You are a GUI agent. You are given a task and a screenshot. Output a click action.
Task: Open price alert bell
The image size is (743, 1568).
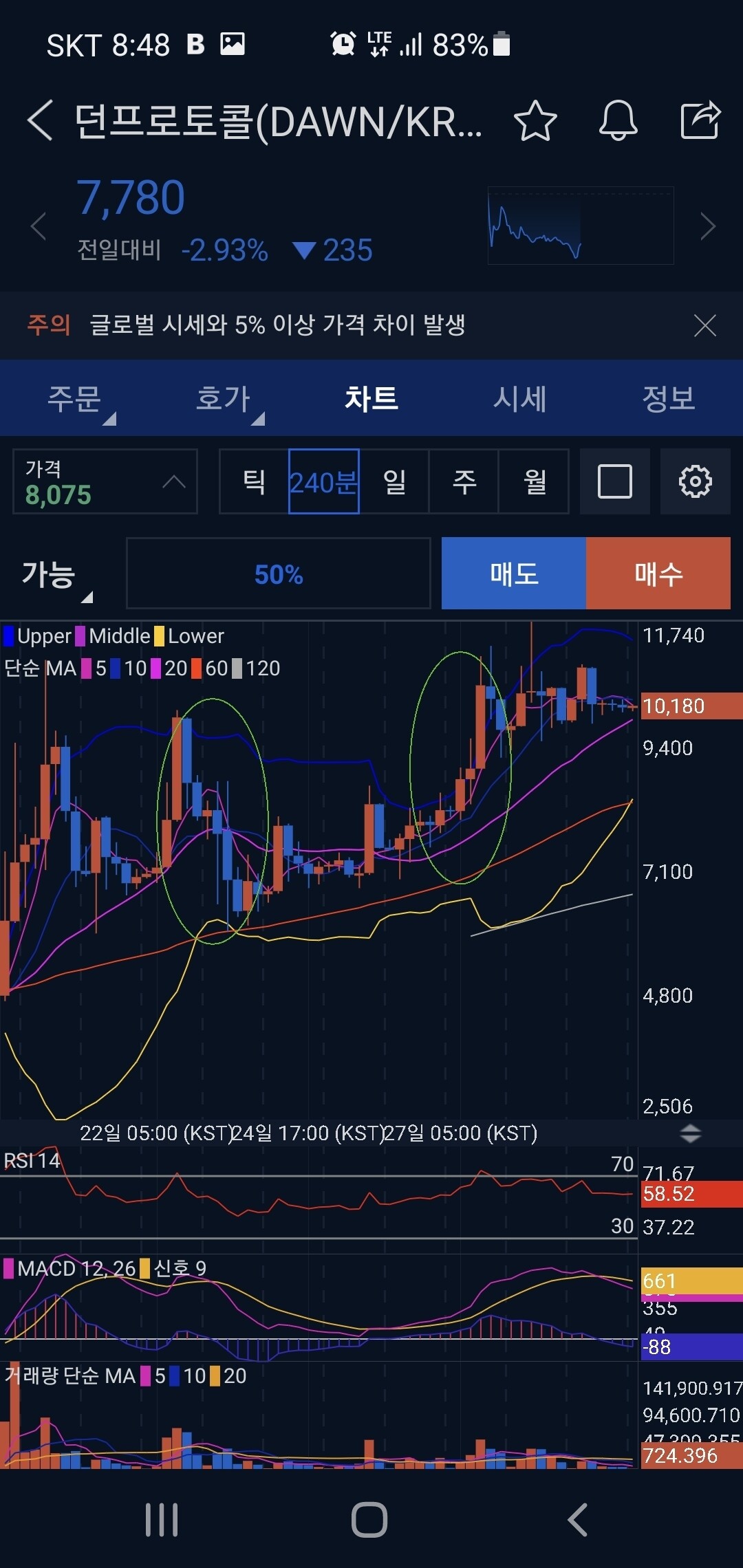[618, 120]
